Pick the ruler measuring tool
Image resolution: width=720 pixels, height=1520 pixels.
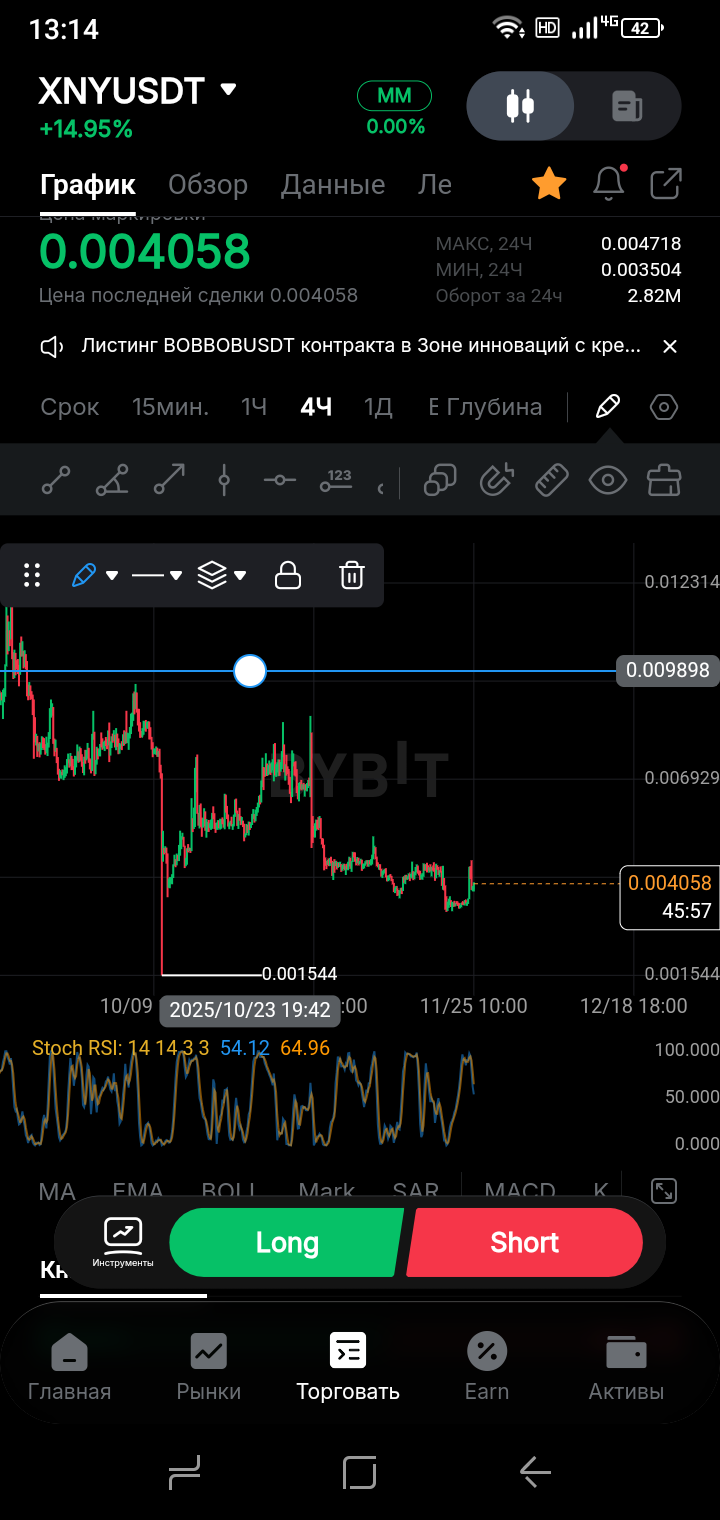551,481
